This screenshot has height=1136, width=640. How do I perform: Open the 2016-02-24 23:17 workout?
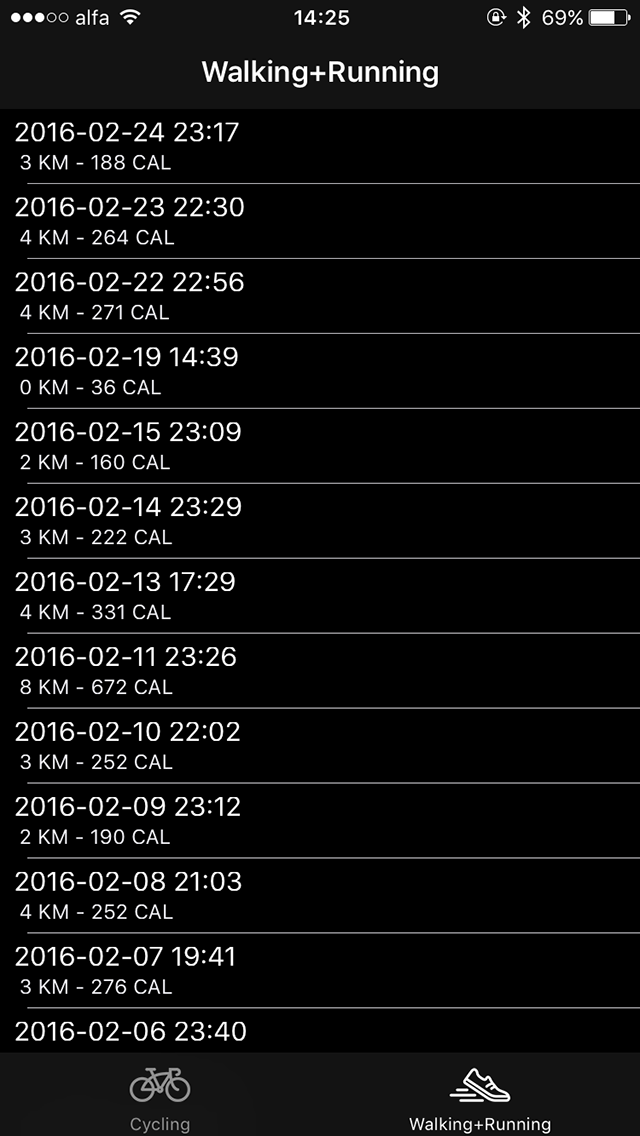[x=320, y=146]
